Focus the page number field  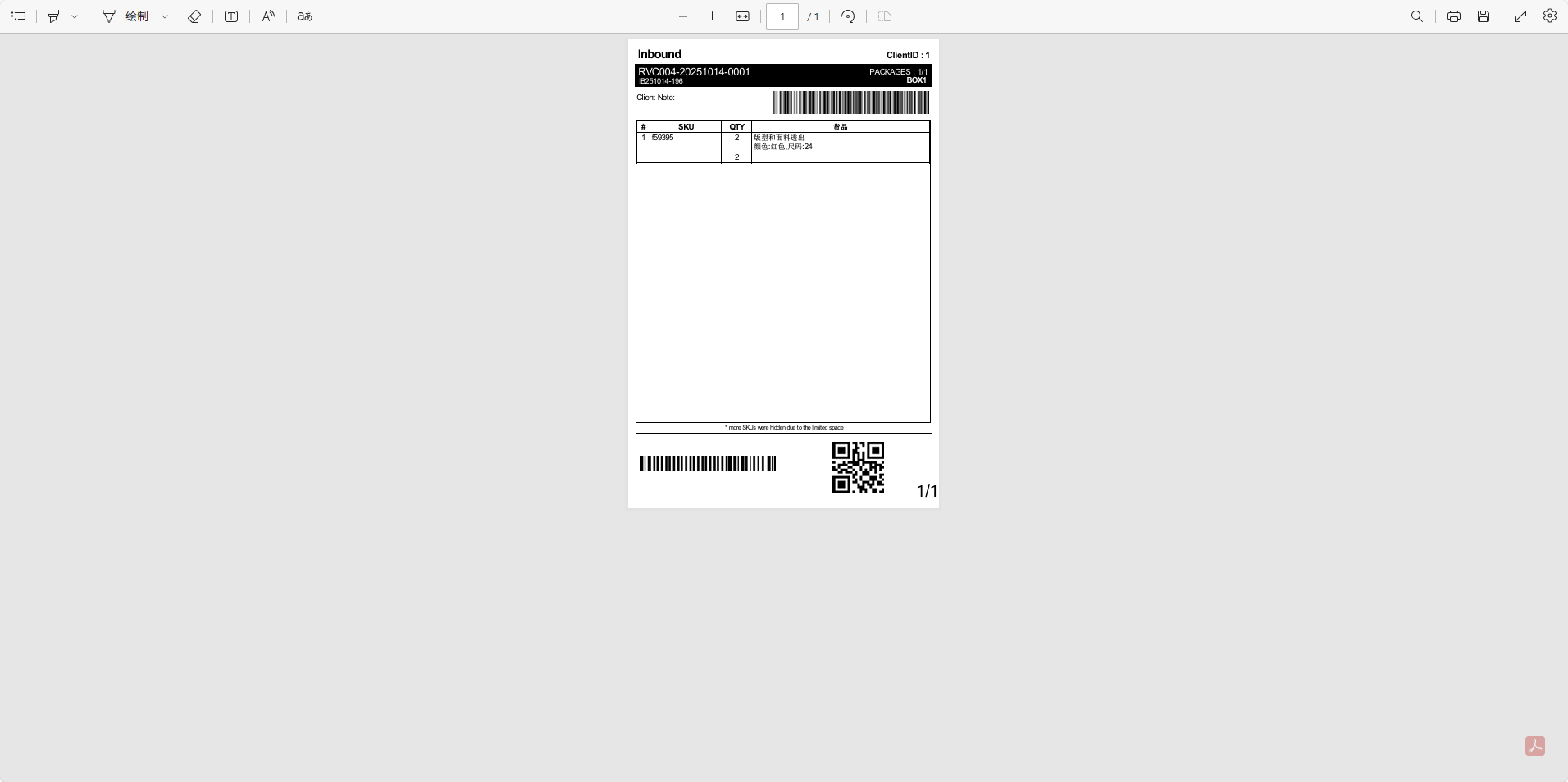(782, 16)
